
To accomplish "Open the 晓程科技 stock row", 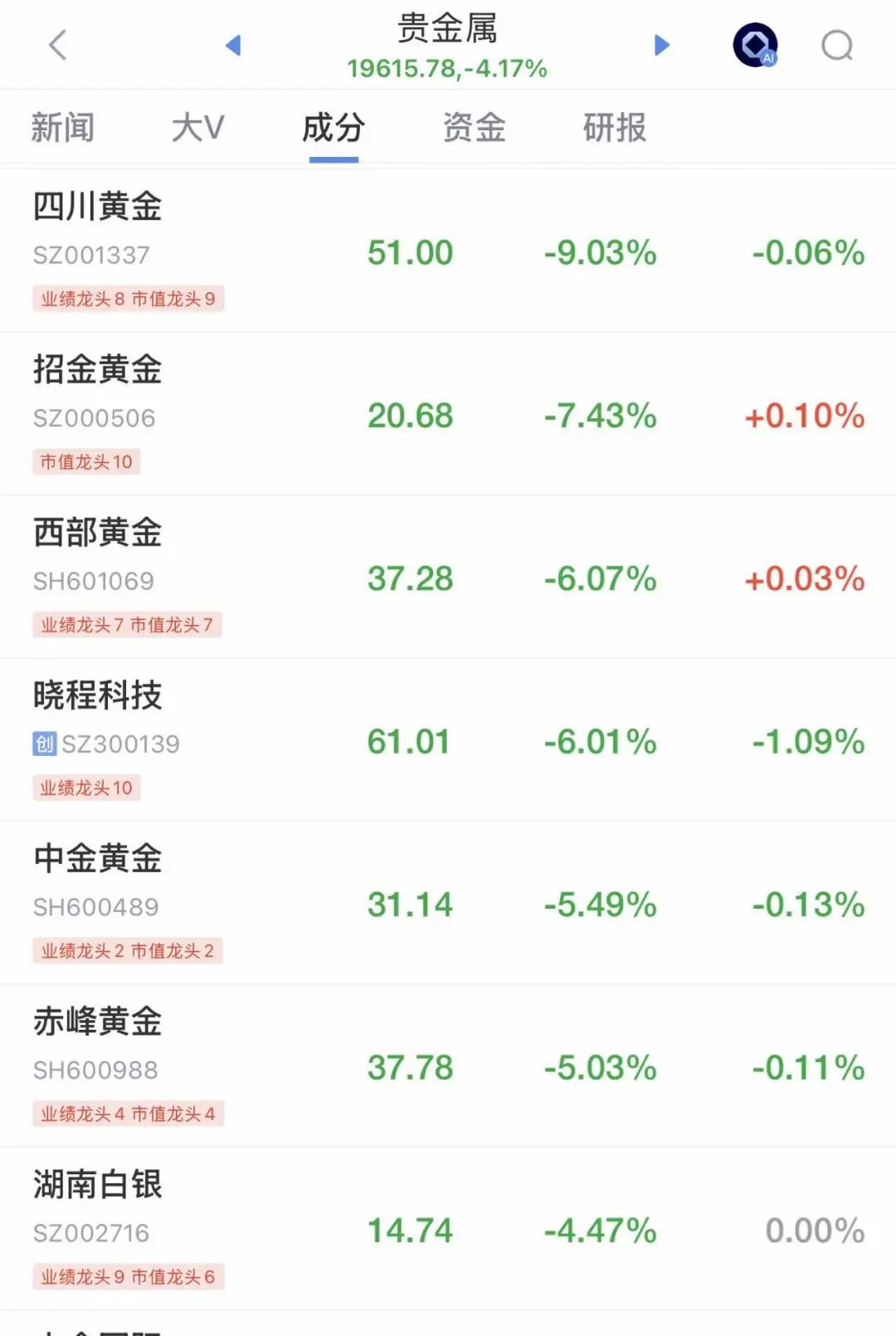I will [x=98, y=695].
